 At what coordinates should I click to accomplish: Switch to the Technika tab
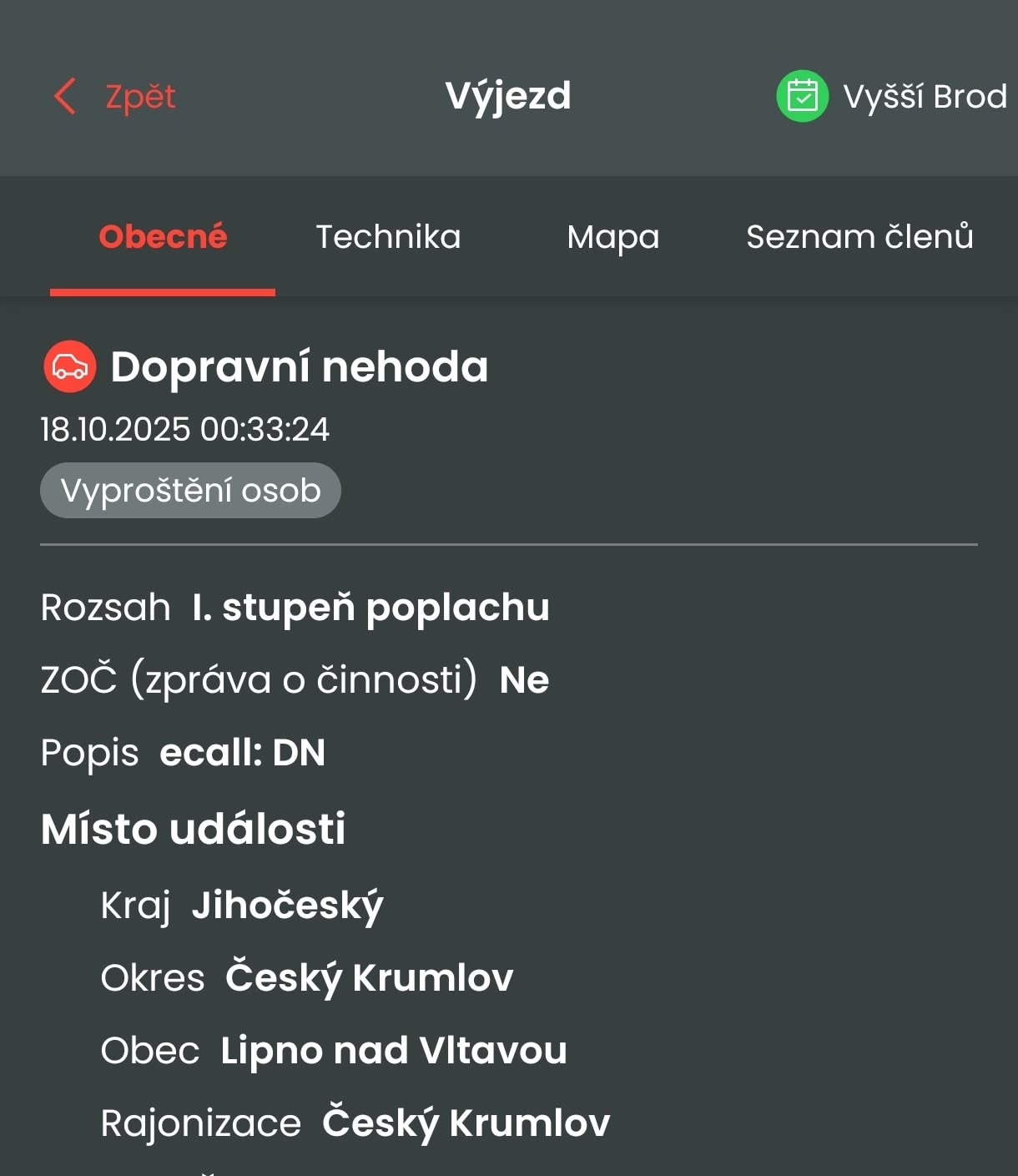pos(388,237)
